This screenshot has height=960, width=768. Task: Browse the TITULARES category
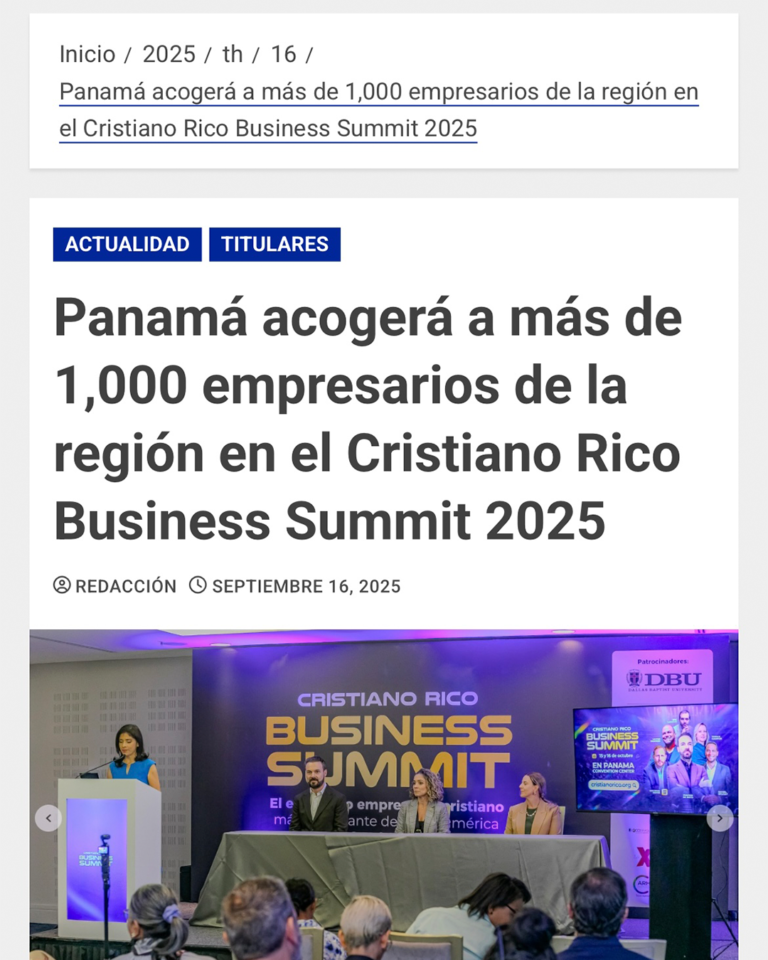(x=275, y=244)
